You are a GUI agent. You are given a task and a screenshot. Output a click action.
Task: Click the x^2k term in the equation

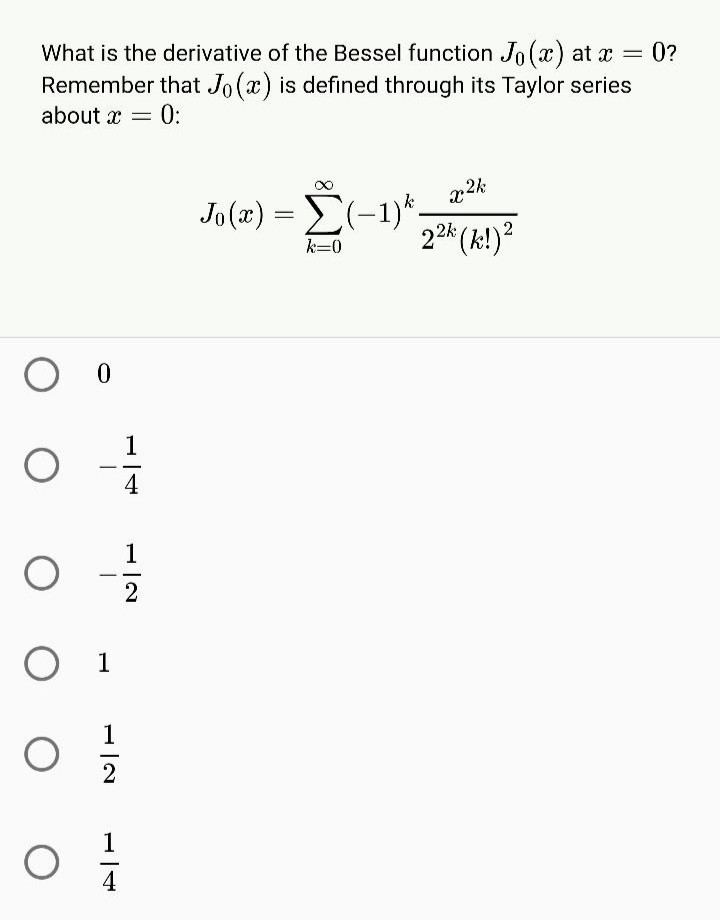pos(459,195)
